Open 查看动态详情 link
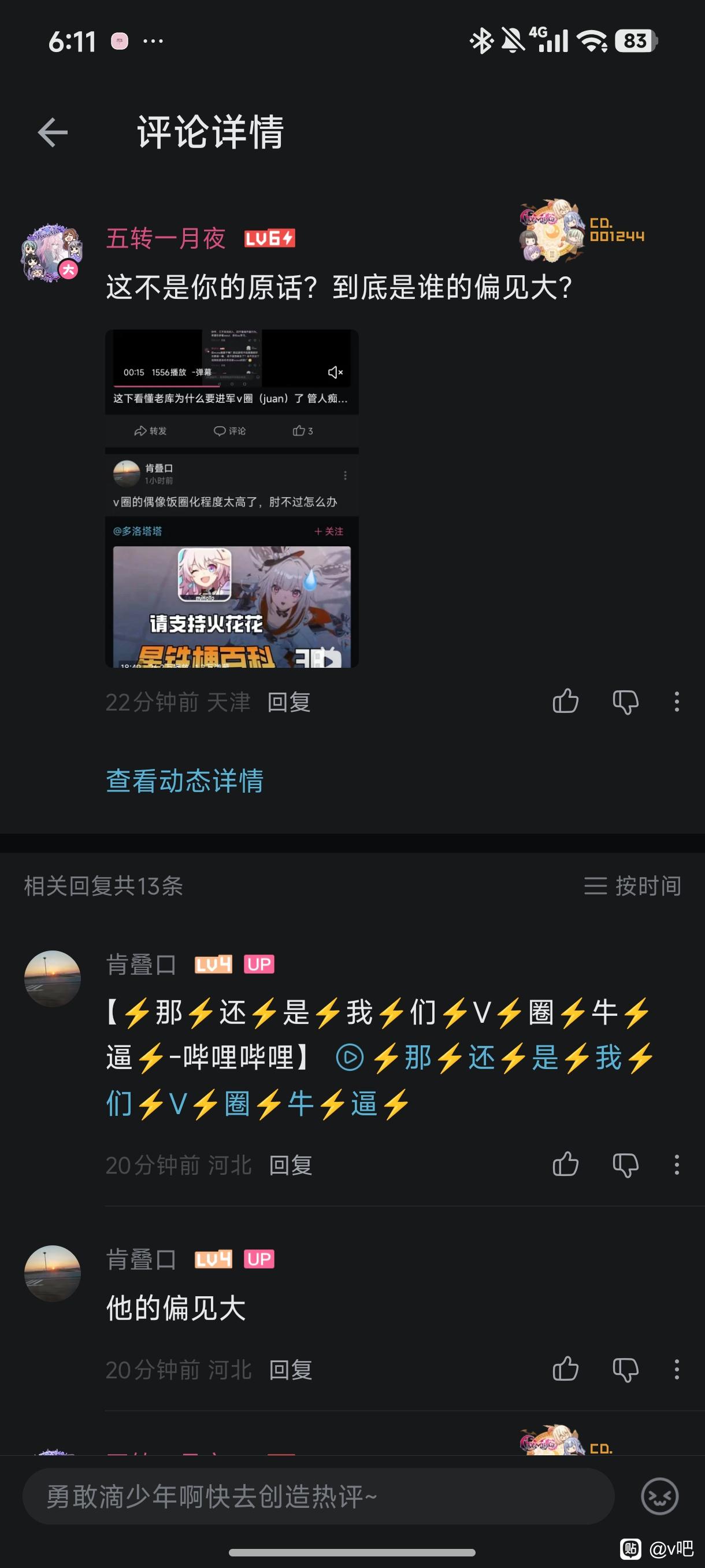Screen dimensions: 705x1568 (x=185, y=781)
